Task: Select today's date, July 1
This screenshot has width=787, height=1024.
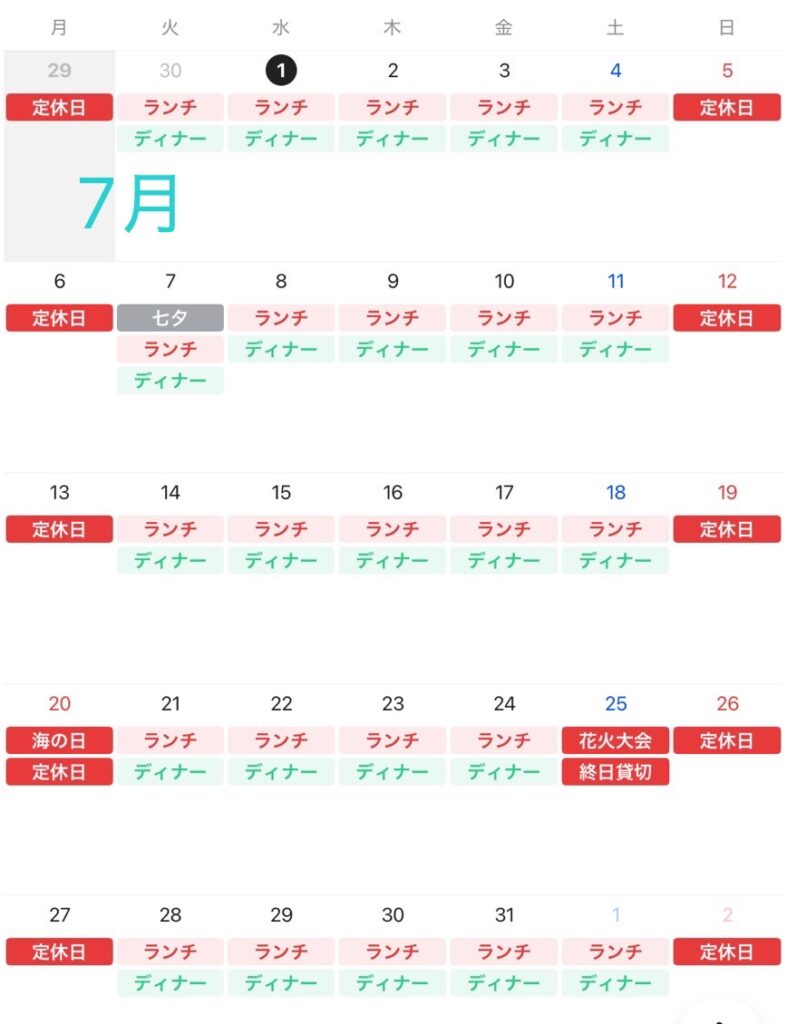Action: 281,71
